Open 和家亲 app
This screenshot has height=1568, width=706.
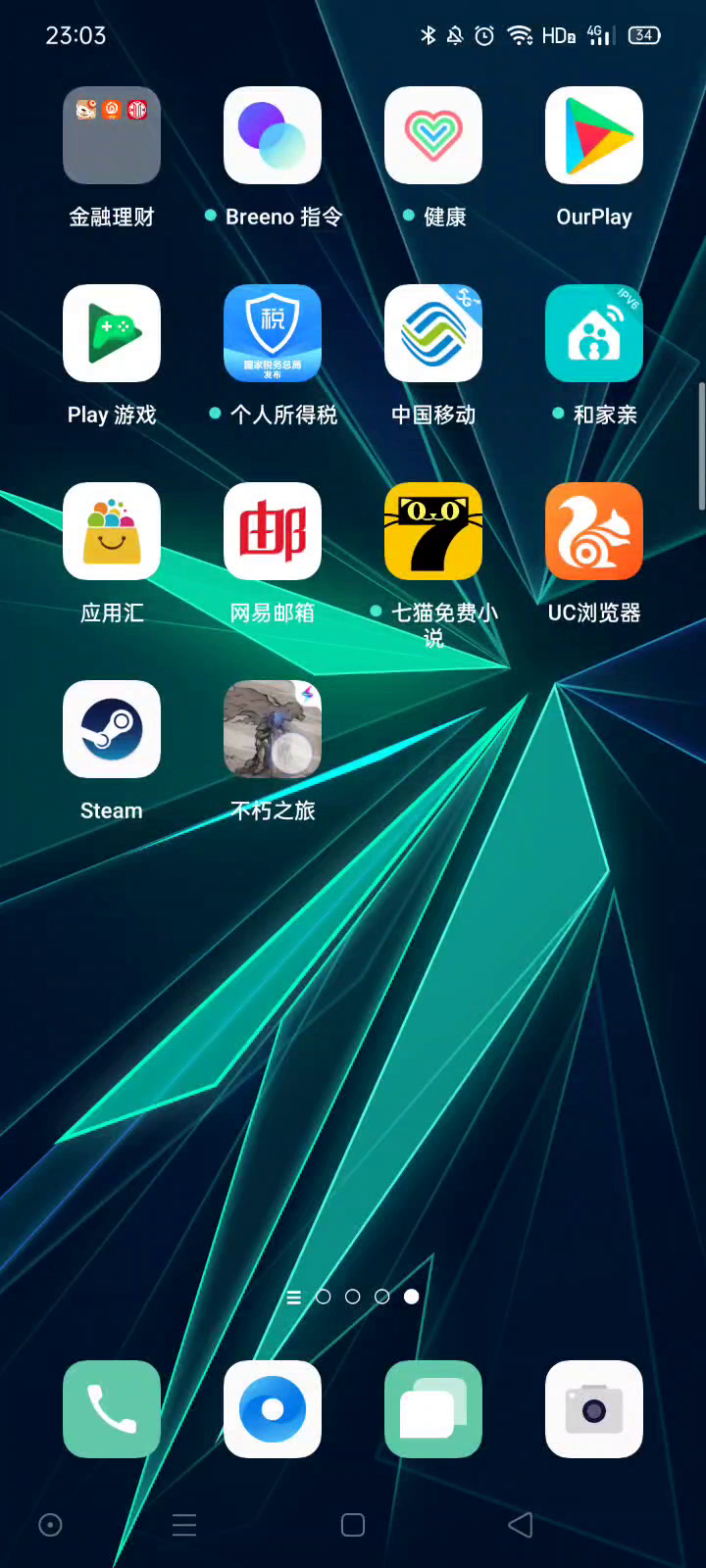[594, 333]
